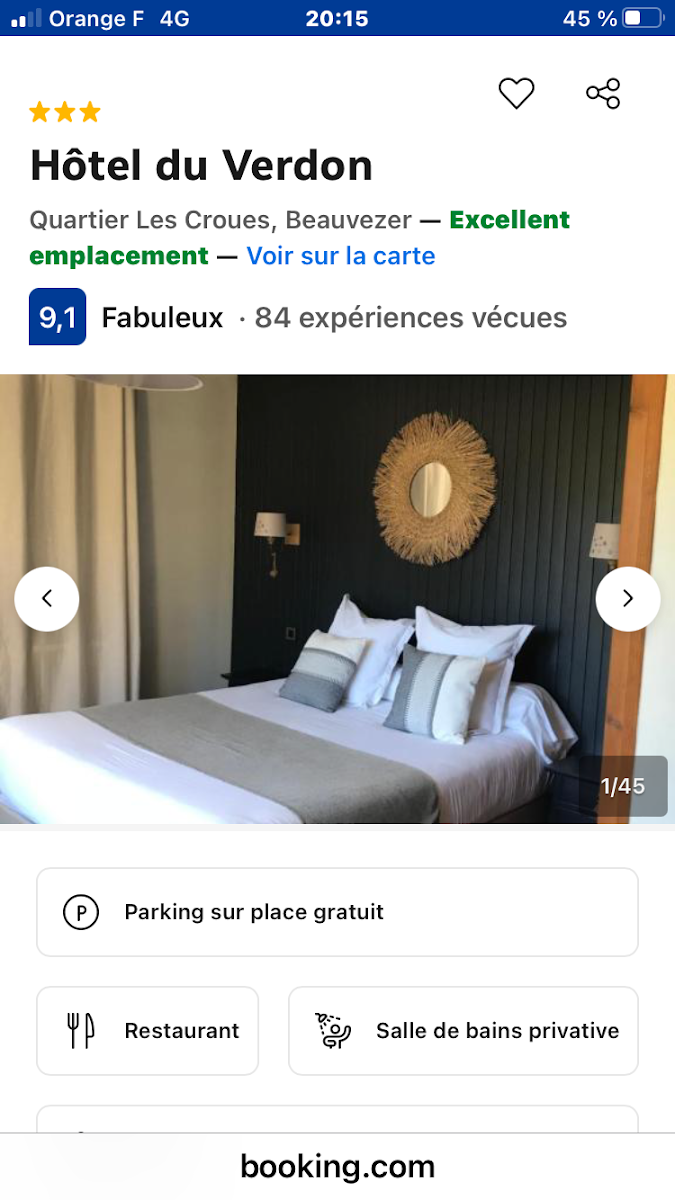The width and height of the screenshot is (675, 1200).
Task: Select the Restaurant amenity card
Action: (148, 1031)
